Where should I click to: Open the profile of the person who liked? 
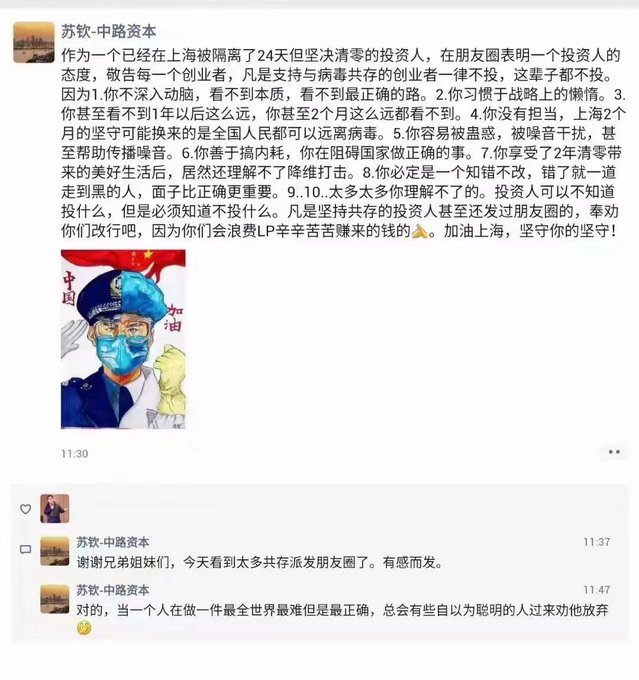tap(55, 508)
